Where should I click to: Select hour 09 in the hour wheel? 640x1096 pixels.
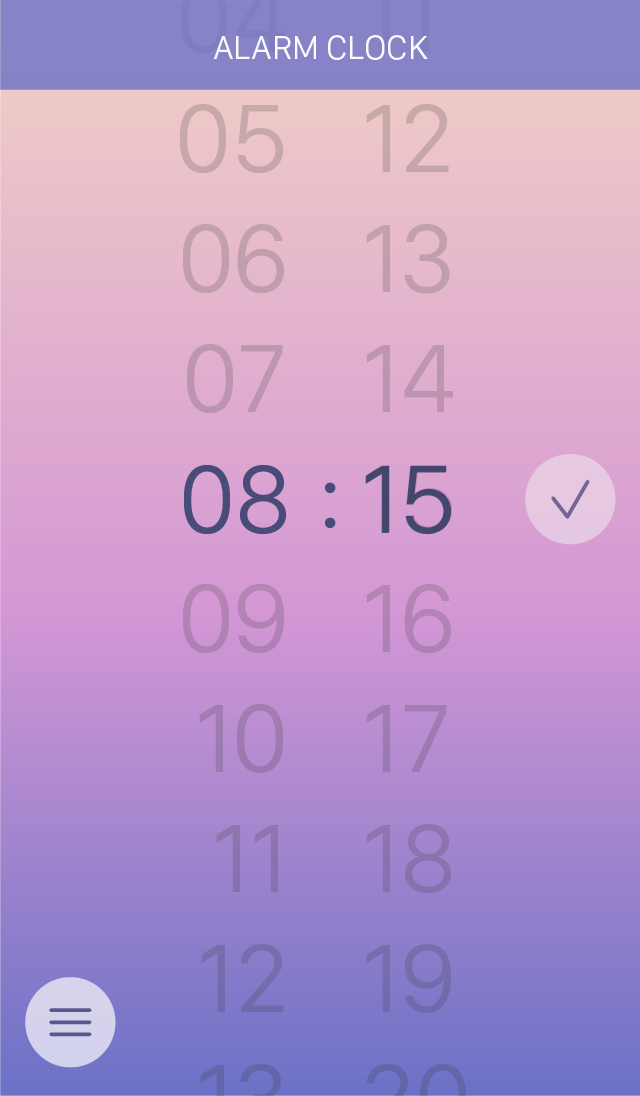click(234, 619)
